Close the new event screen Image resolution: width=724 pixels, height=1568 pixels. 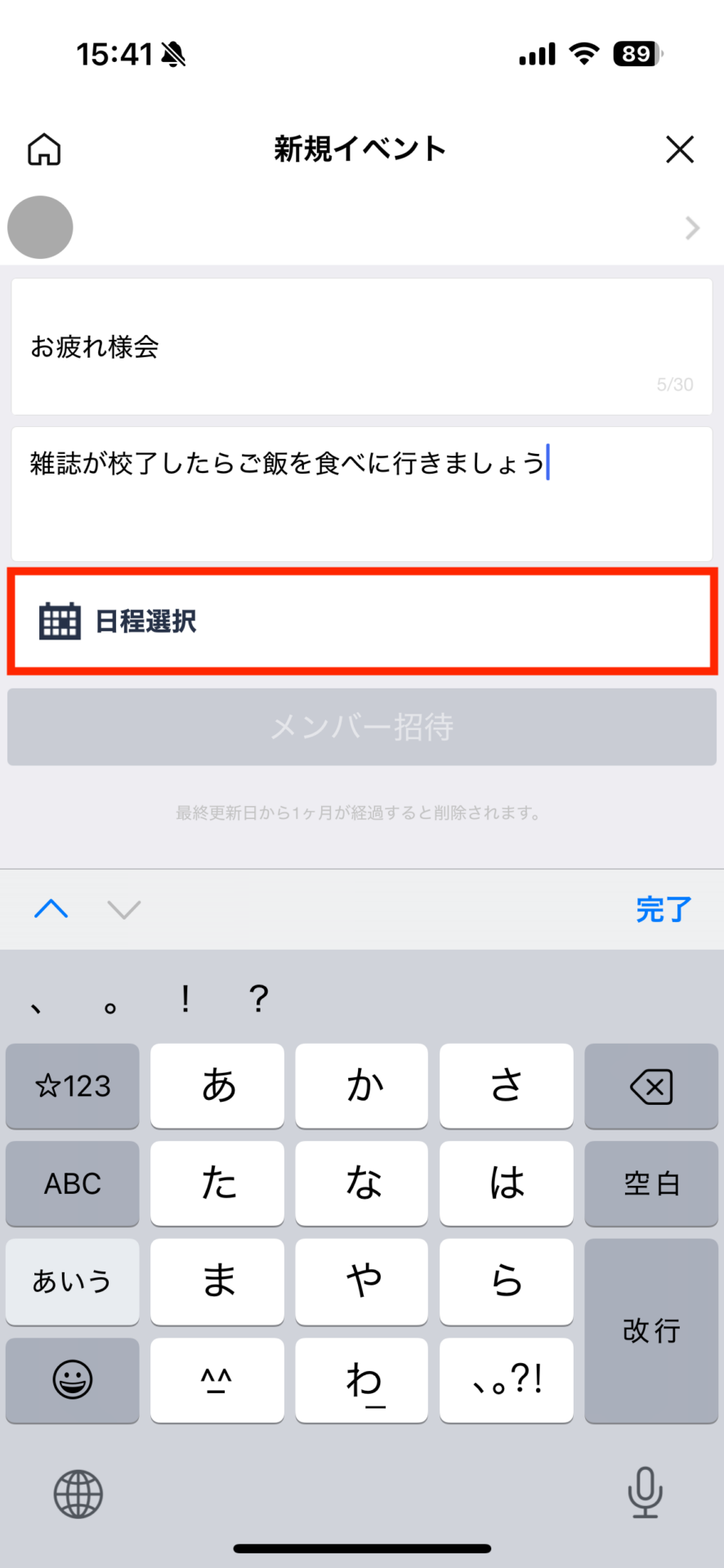tap(679, 149)
